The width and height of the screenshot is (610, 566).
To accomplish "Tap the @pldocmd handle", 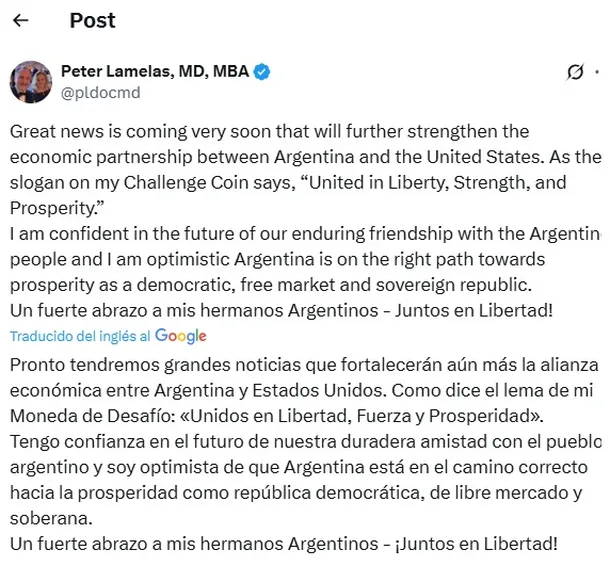I will click(x=100, y=93).
